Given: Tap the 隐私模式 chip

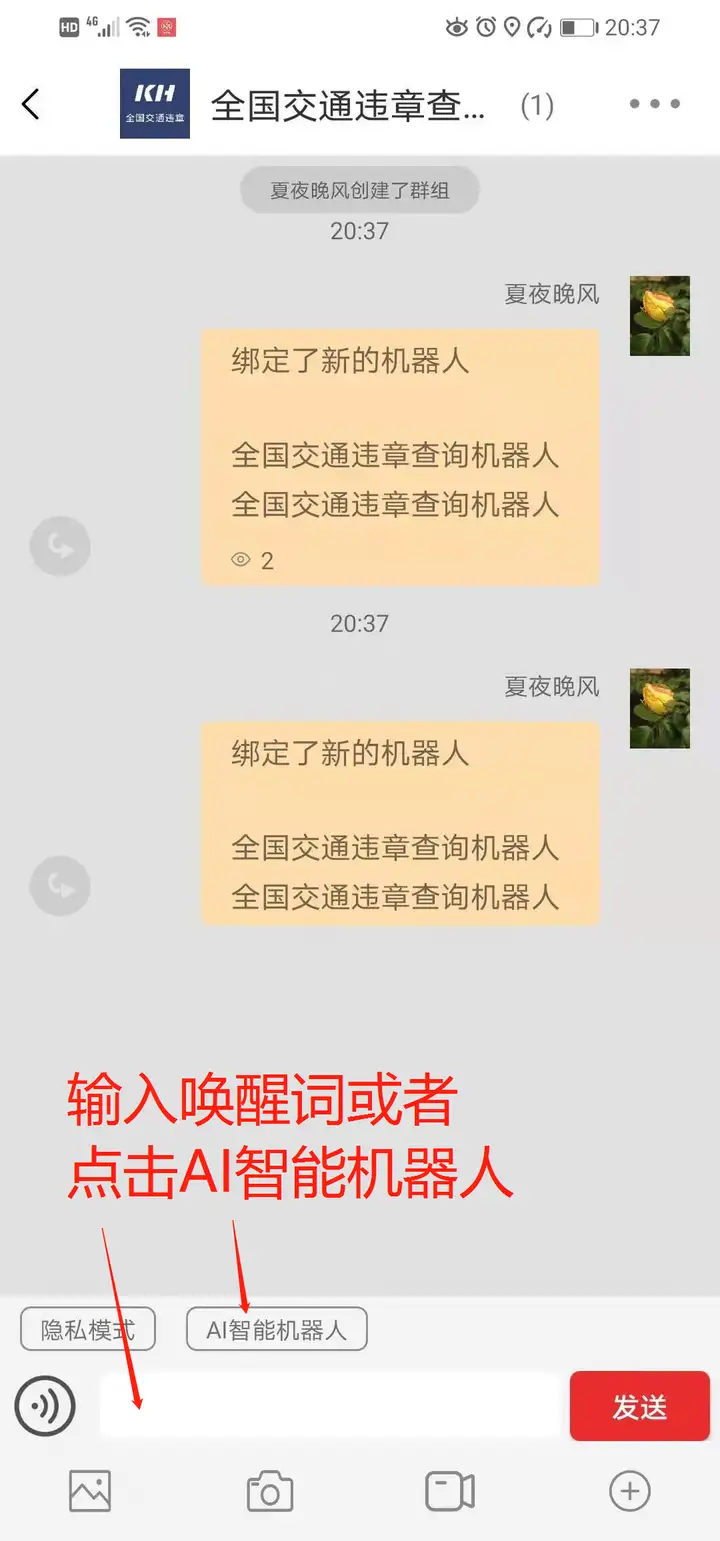Looking at the screenshot, I should click(x=88, y=1330).
